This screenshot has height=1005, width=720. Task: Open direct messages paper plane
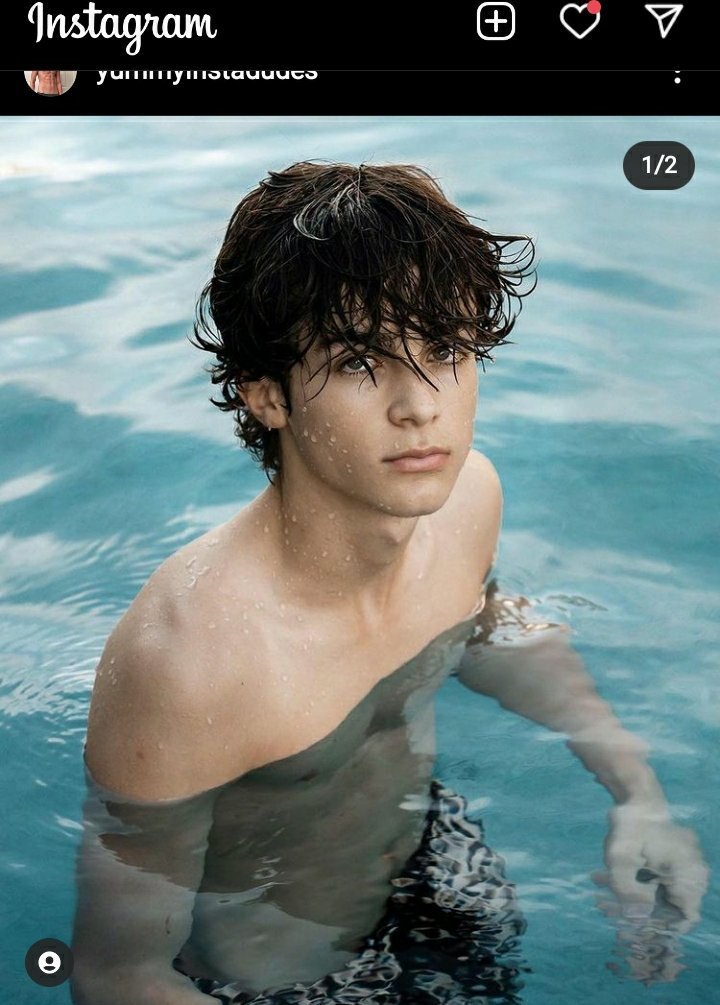tap(663, 21)
